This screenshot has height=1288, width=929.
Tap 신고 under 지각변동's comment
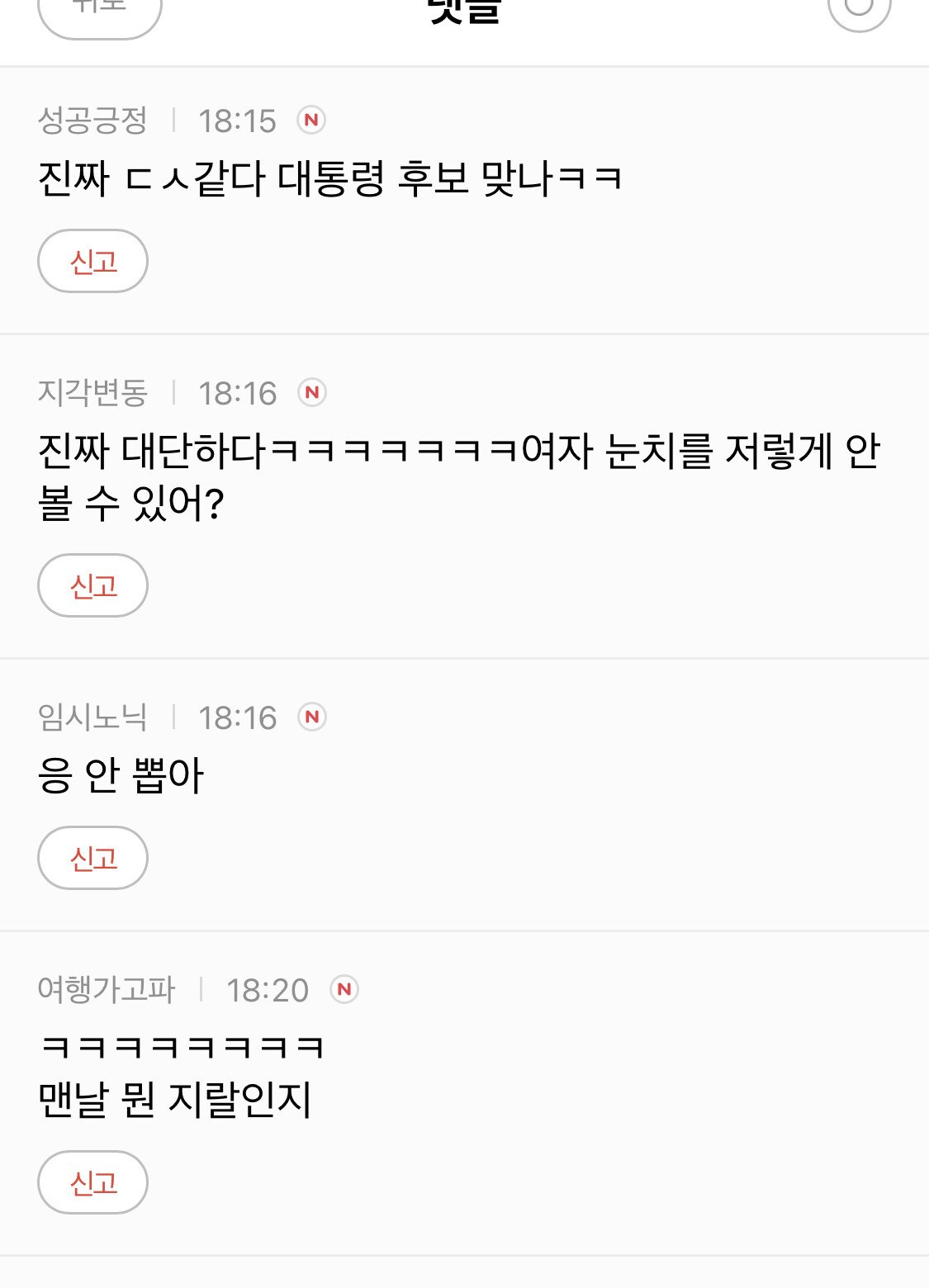(92, 586)
